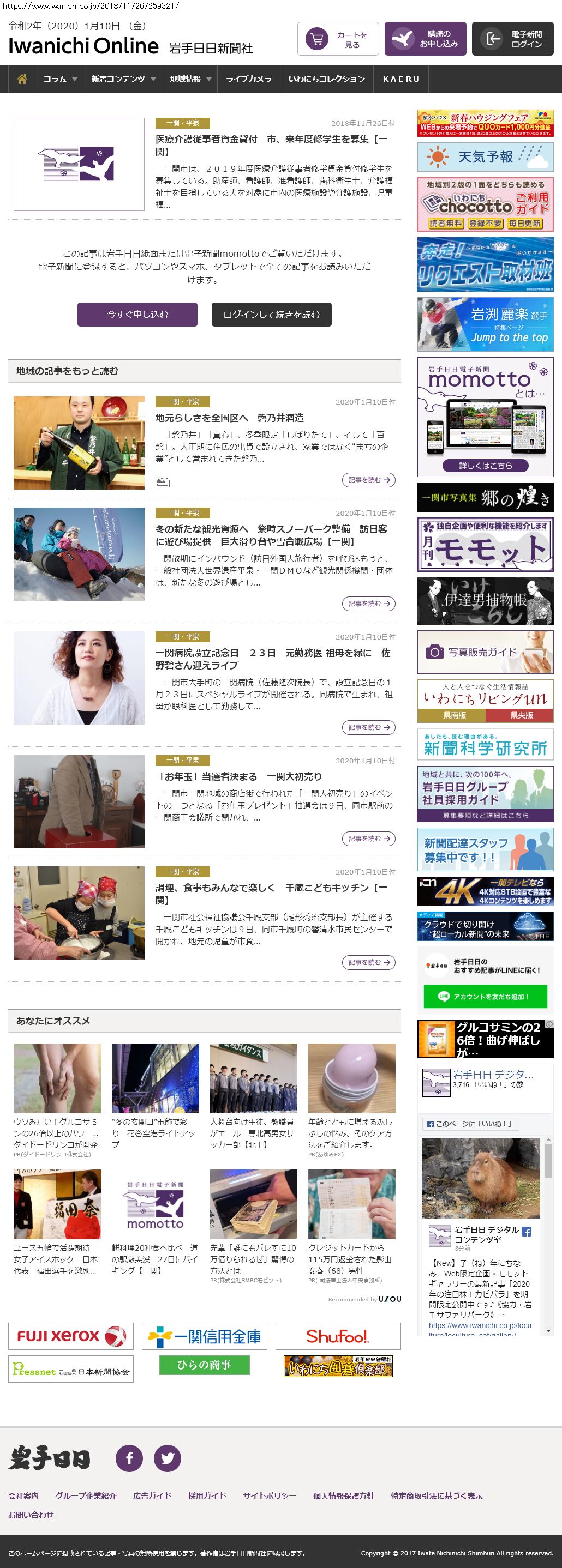
Task: Open the いわにちコレクション tab
Action: 326,79
